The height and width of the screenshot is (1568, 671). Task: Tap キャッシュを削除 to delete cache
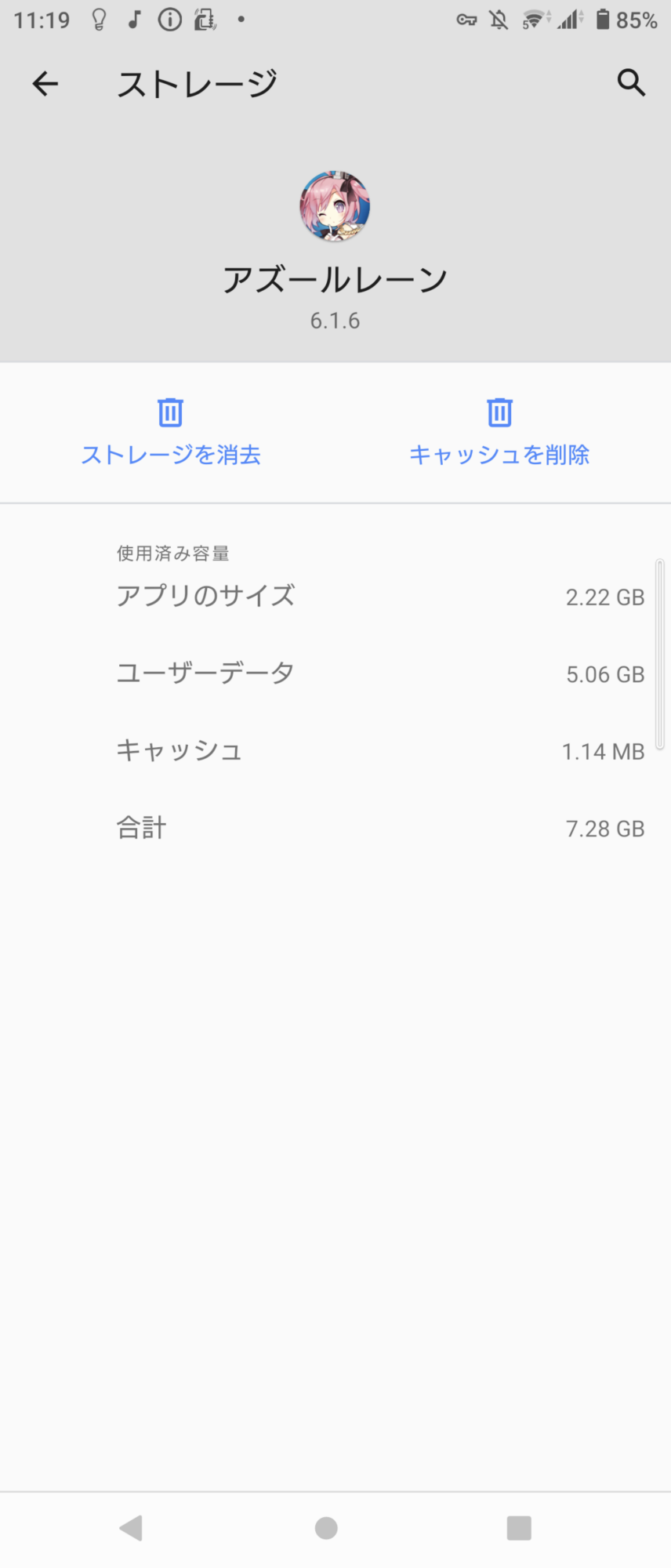(499, 432)
